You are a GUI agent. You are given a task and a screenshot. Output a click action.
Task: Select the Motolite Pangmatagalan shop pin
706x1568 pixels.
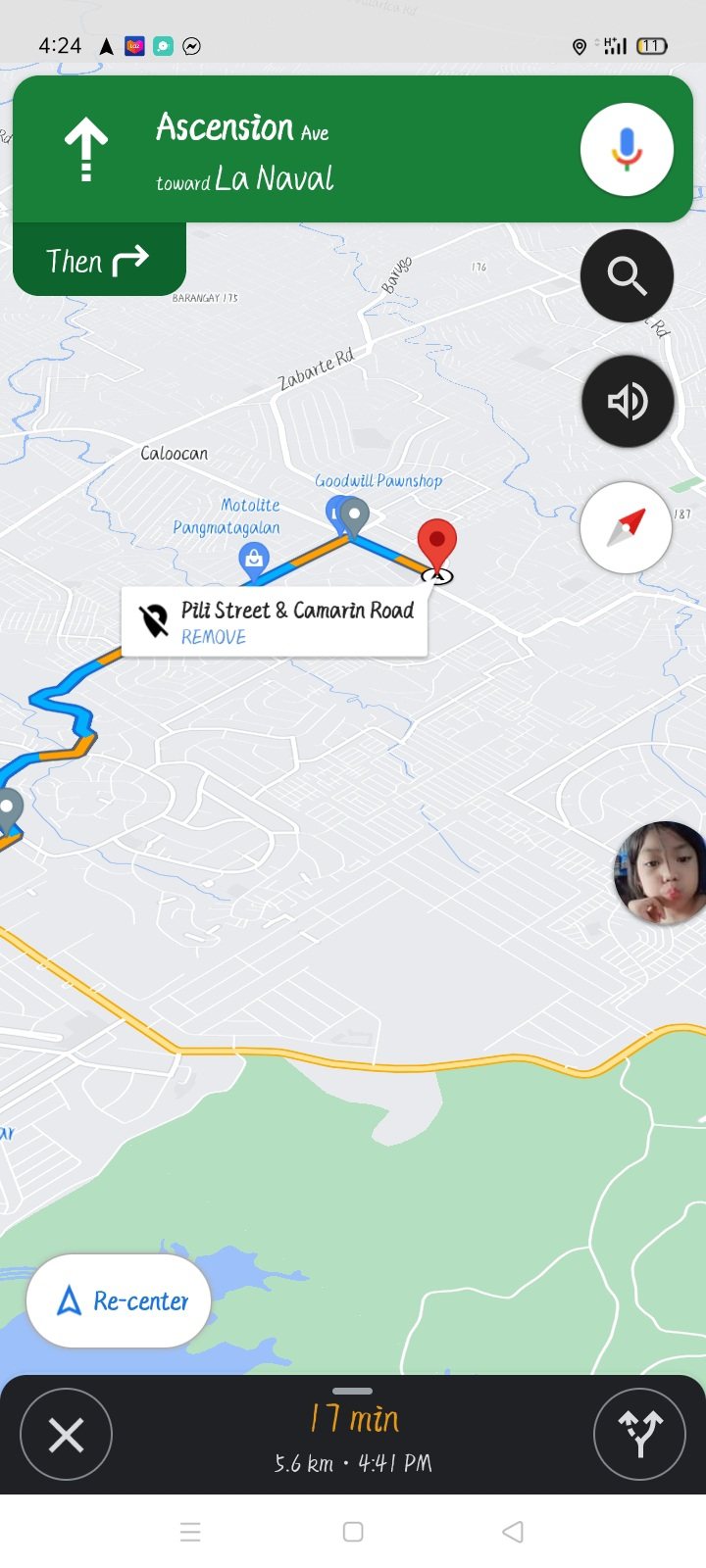tap(254, 560)
